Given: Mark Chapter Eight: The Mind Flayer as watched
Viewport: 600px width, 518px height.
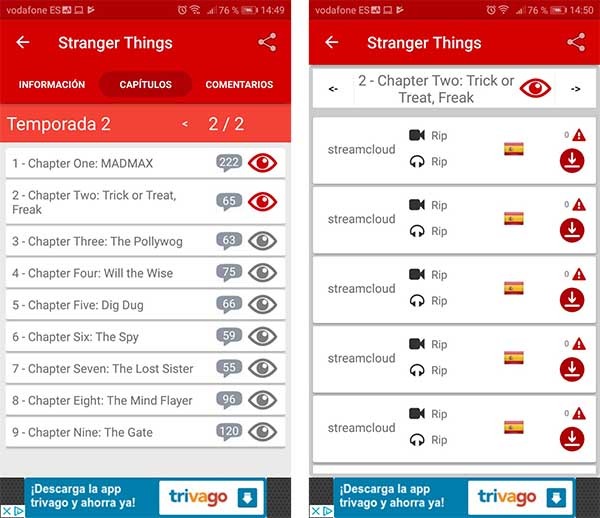Looking at the screenshot, I should pyautogui.click(x=262, y=400).
